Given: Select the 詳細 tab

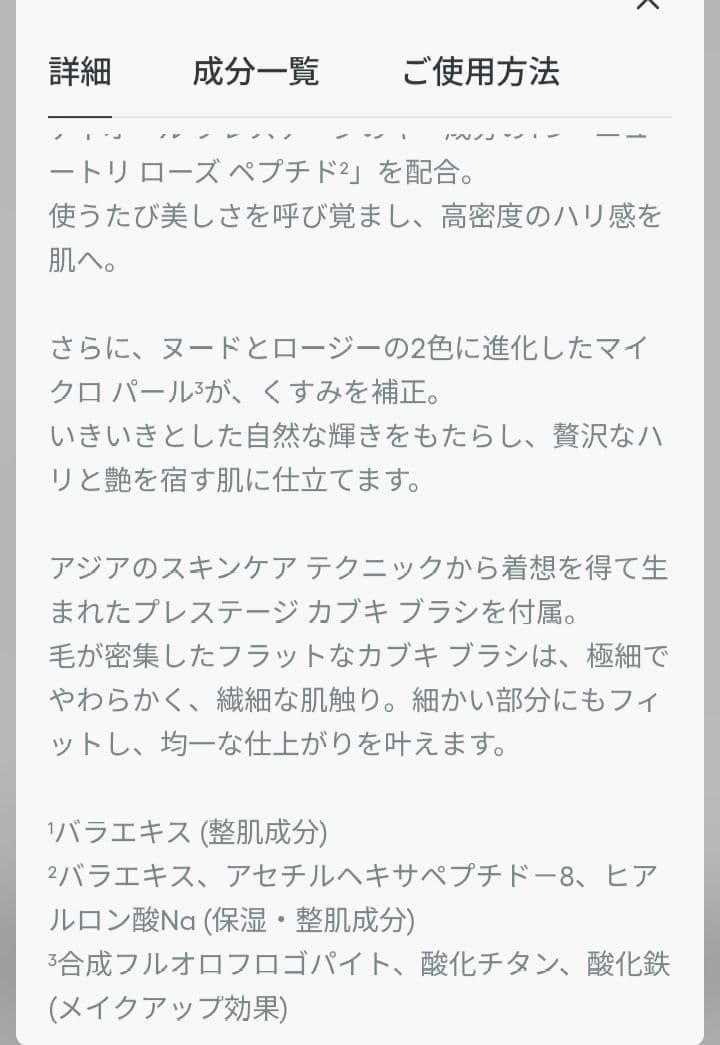Looking at the screenshot, I should click(80, 72).
